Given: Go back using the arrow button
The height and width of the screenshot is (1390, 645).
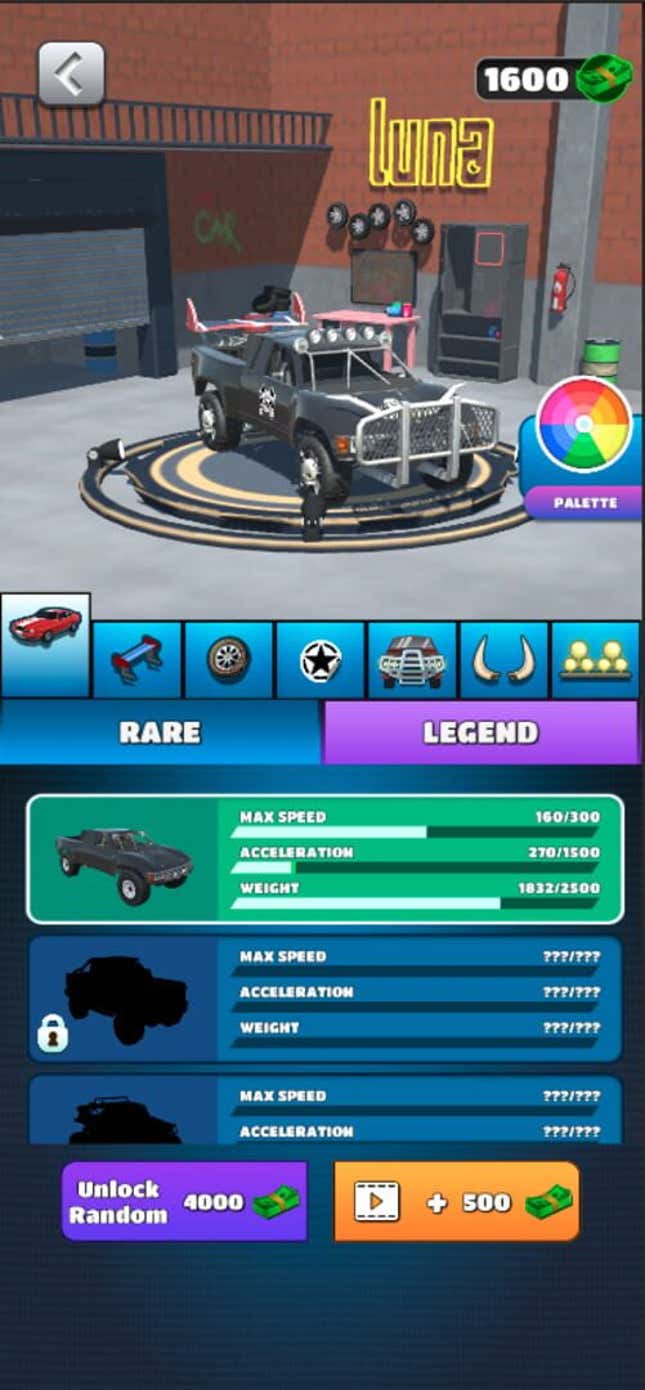Looking at the screenshot, I should point(71,73).
